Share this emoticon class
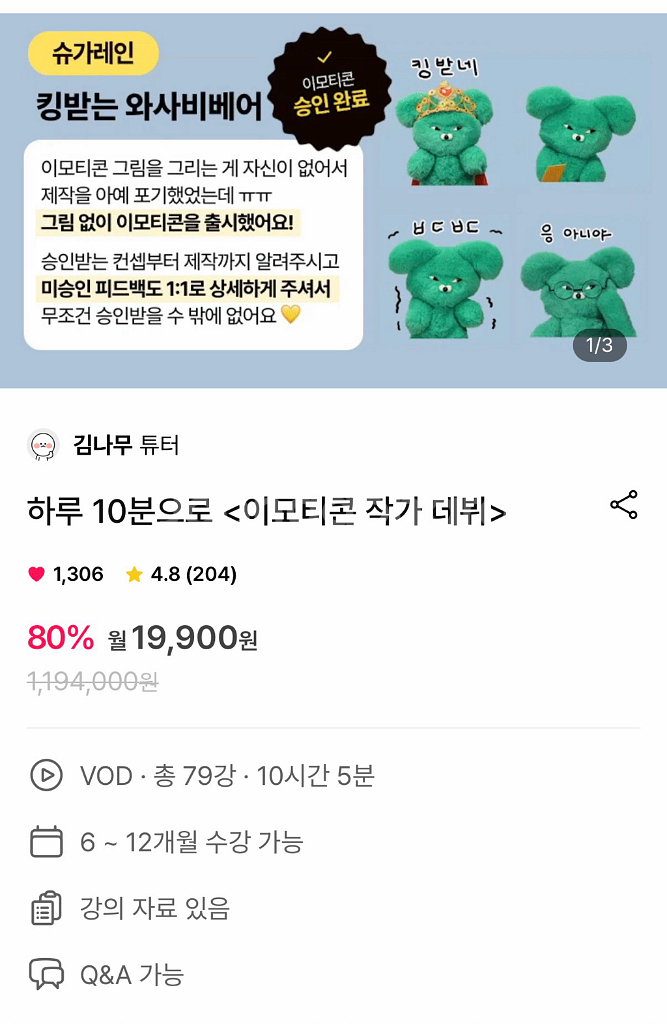The height and width of the screenshot is (1024, 667). pos(624,505)
